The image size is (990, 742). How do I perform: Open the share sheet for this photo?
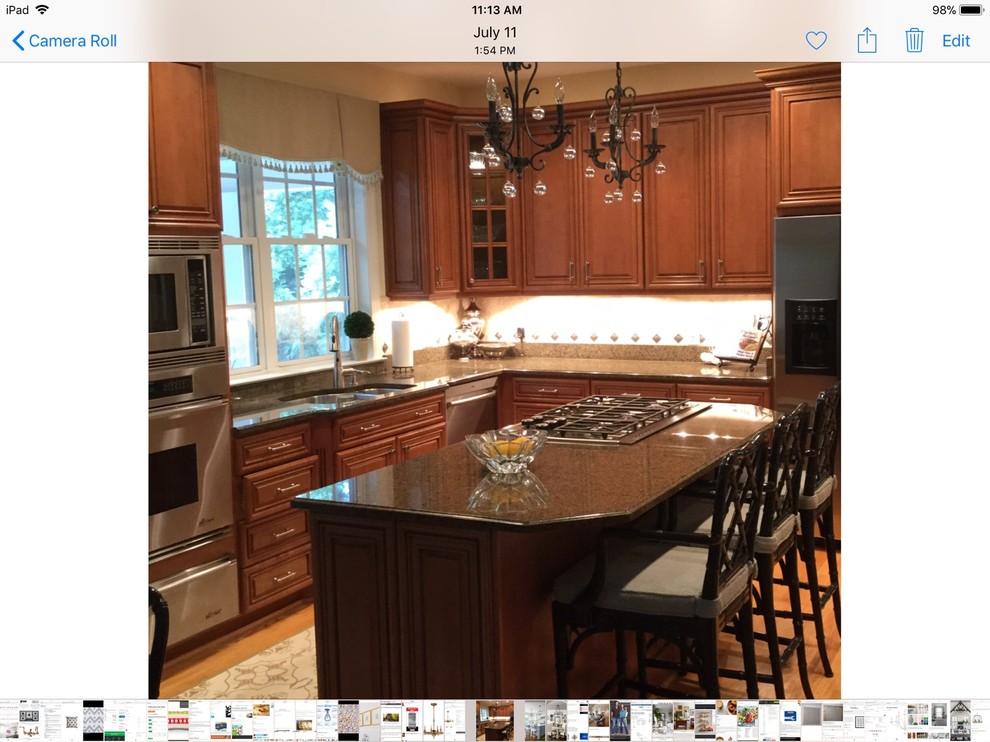[x=867, y=41]
